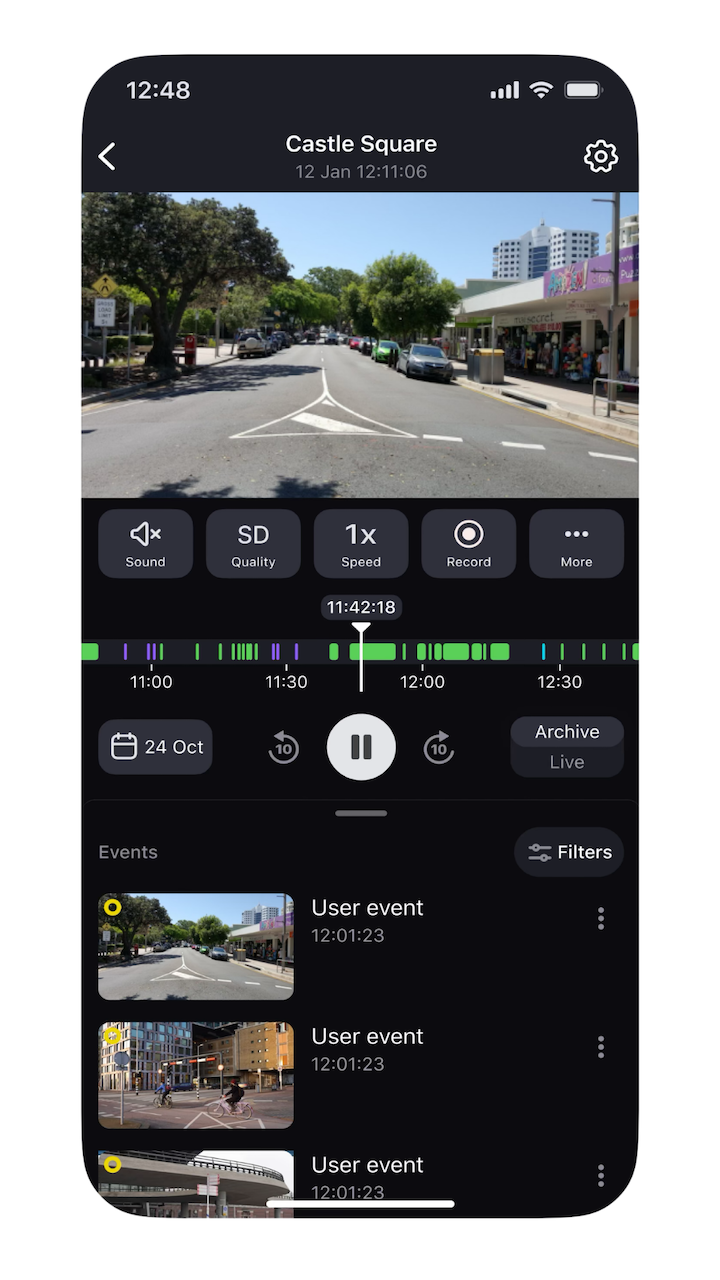Open the 24 Oct date picker
This screenshot has width=720, height=1280.
click(156, 747)
